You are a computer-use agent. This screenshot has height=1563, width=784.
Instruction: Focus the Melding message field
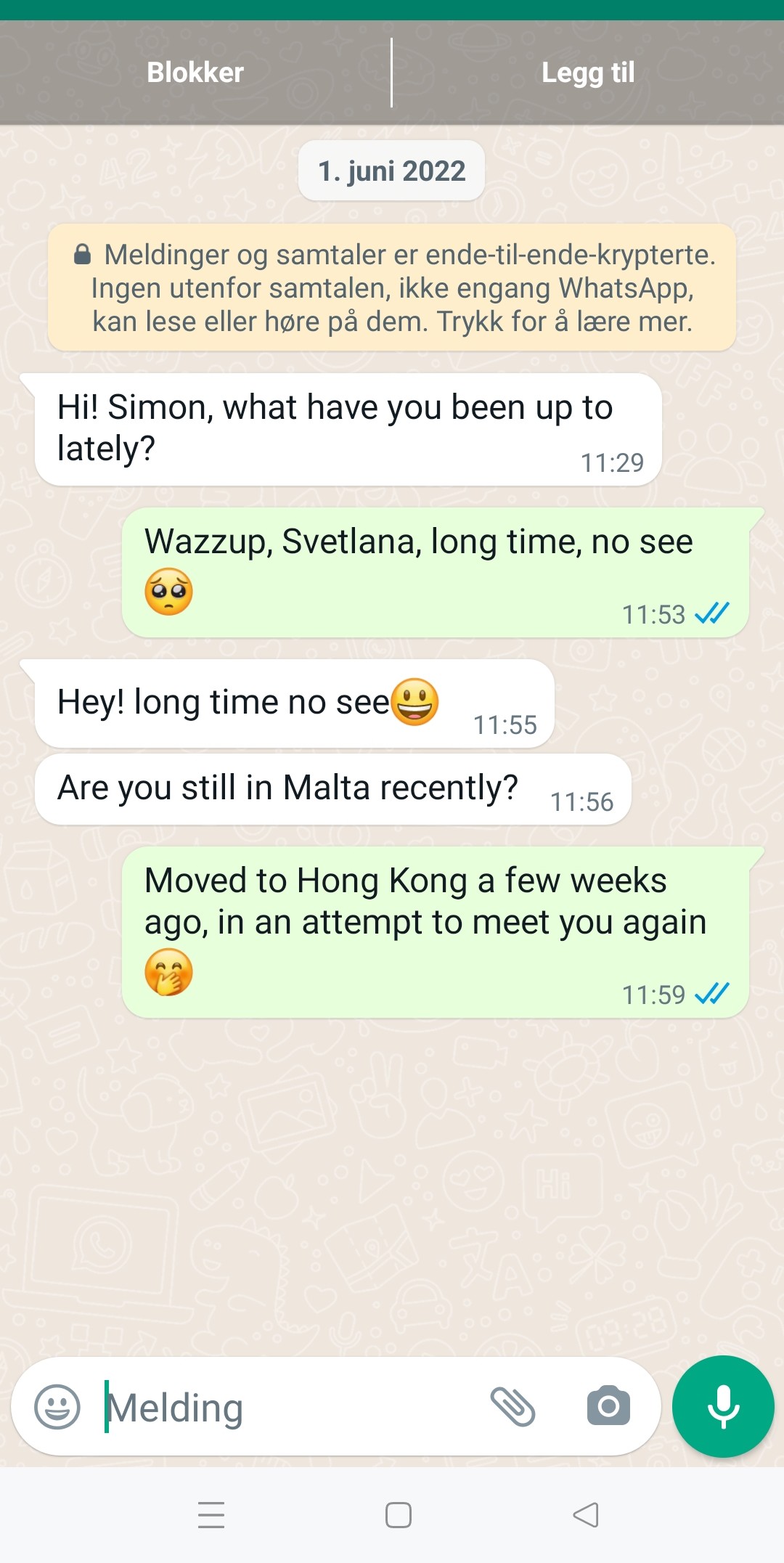pyautogui.click(x=290, y=1407)
